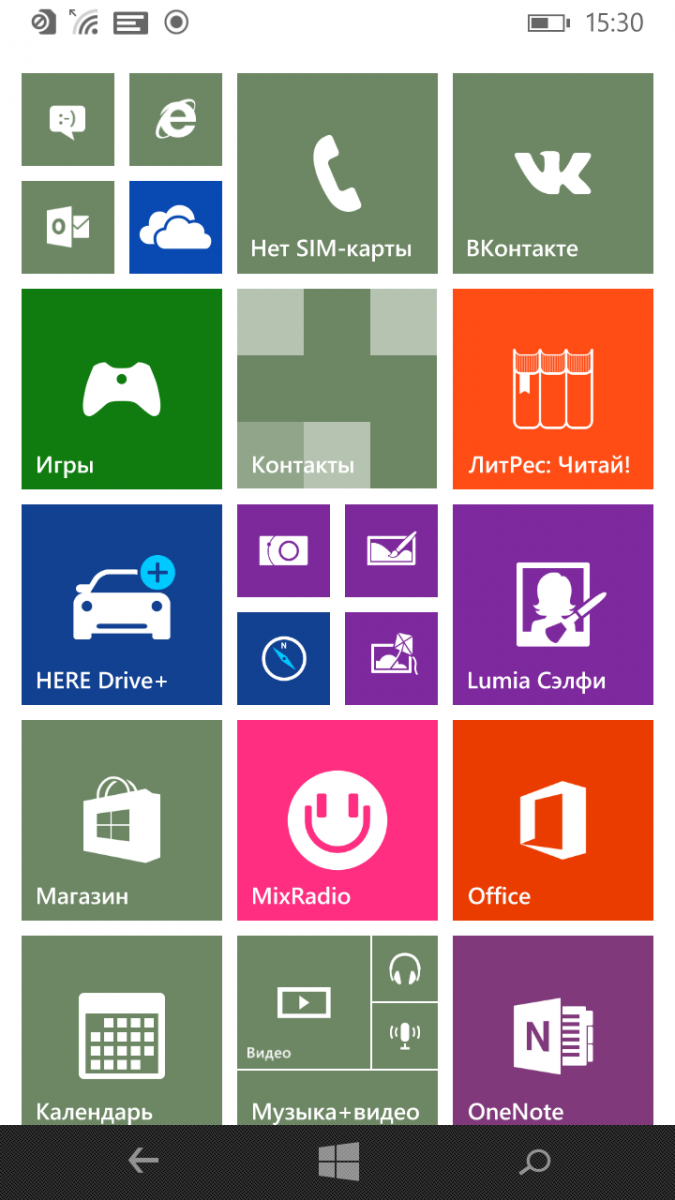Screen dimensions: 675x1200
Task: Open the Контакты tile
Action: [x=337, y=389]
